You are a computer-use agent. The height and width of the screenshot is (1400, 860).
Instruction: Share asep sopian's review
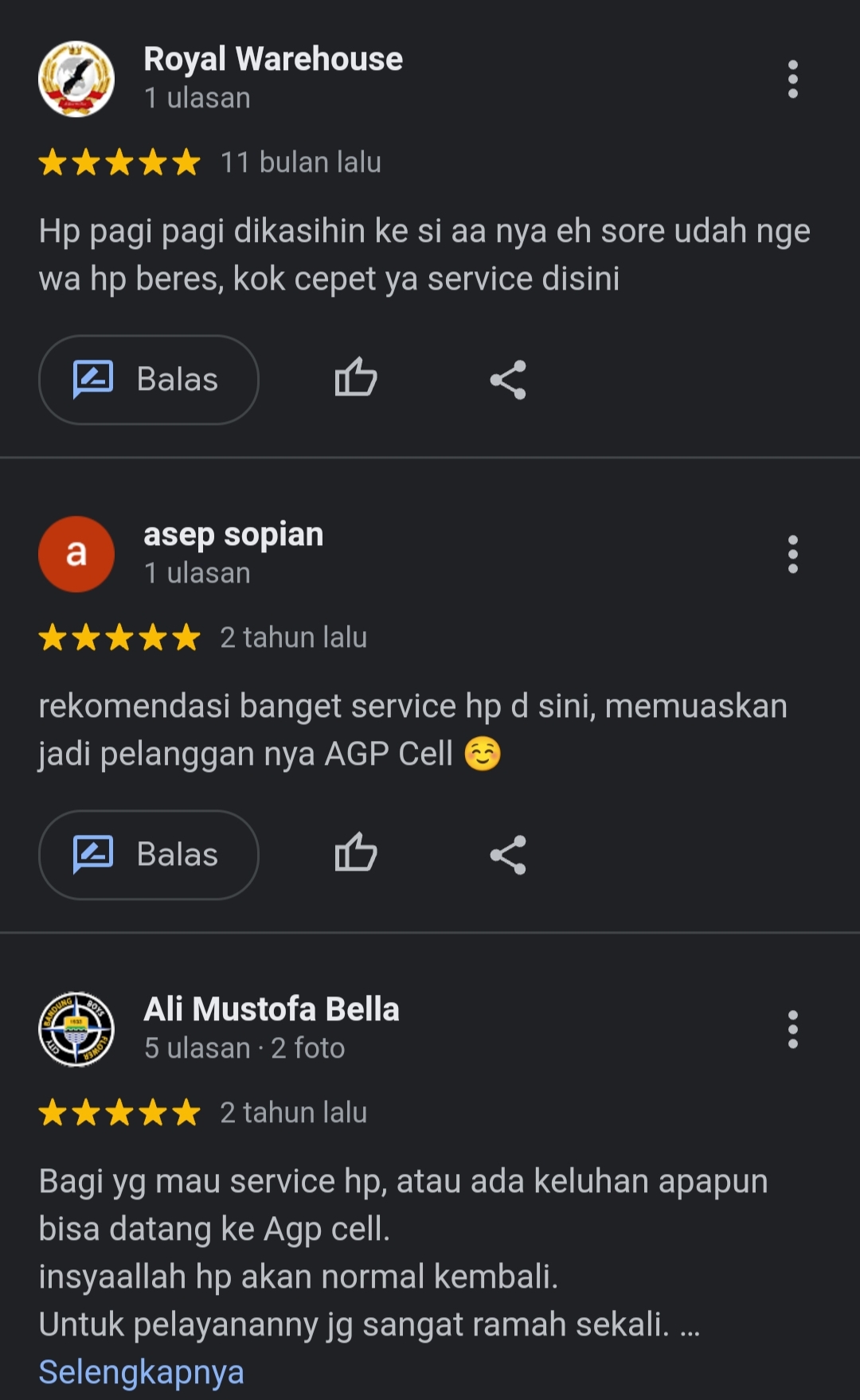tap(508, 855)
